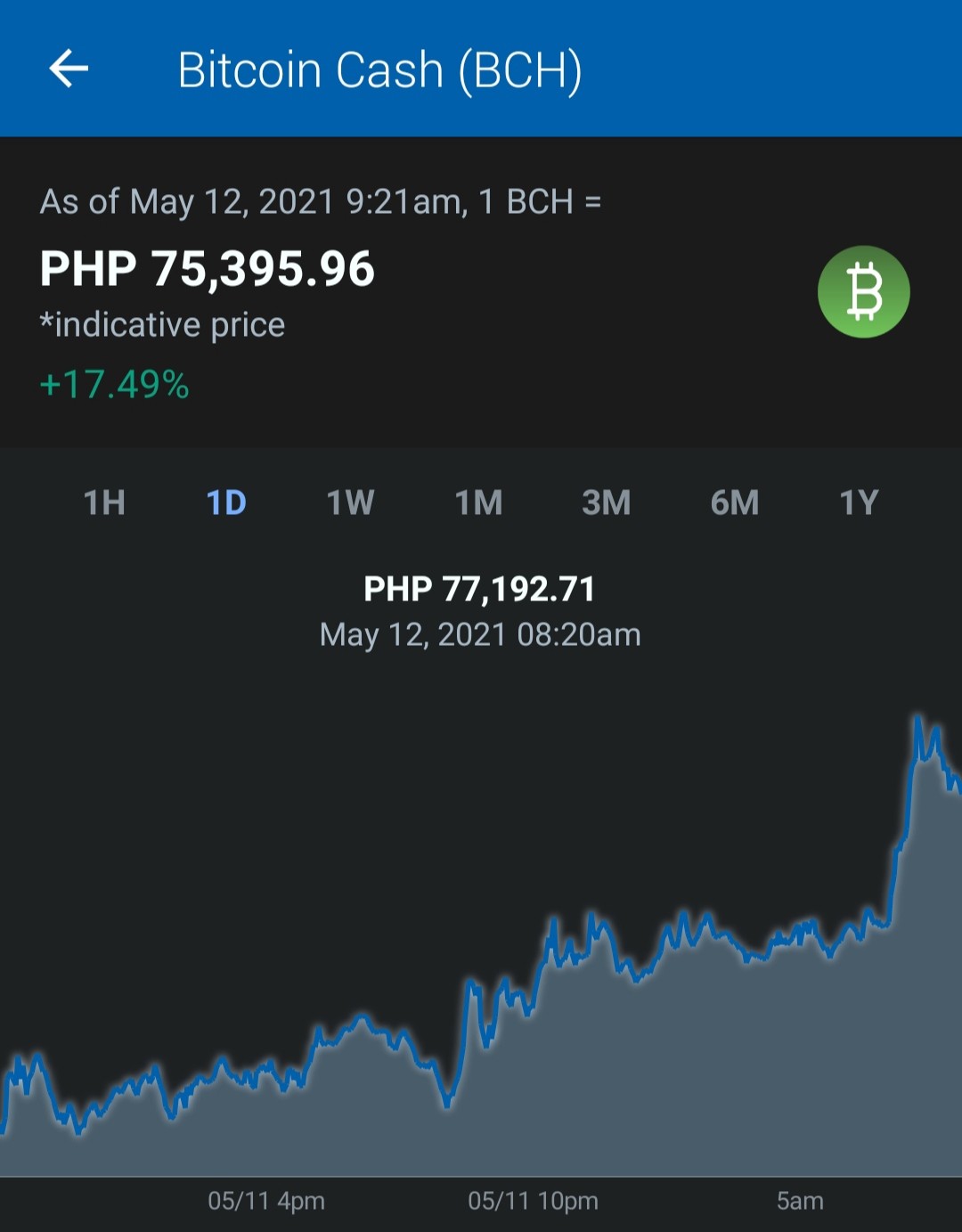This screenshot has width=962, height=1232.
Task: Go back using the header arrow
Action: pos(69,69)
